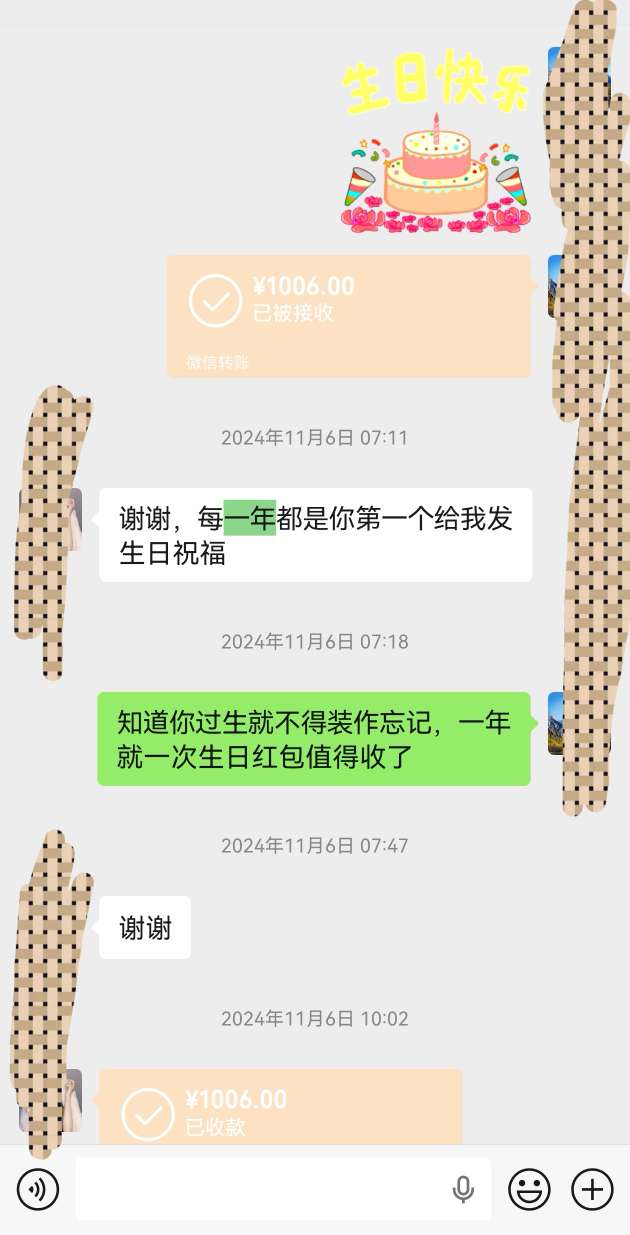Tap the microphone icon in the input box

pos(463,1189)
